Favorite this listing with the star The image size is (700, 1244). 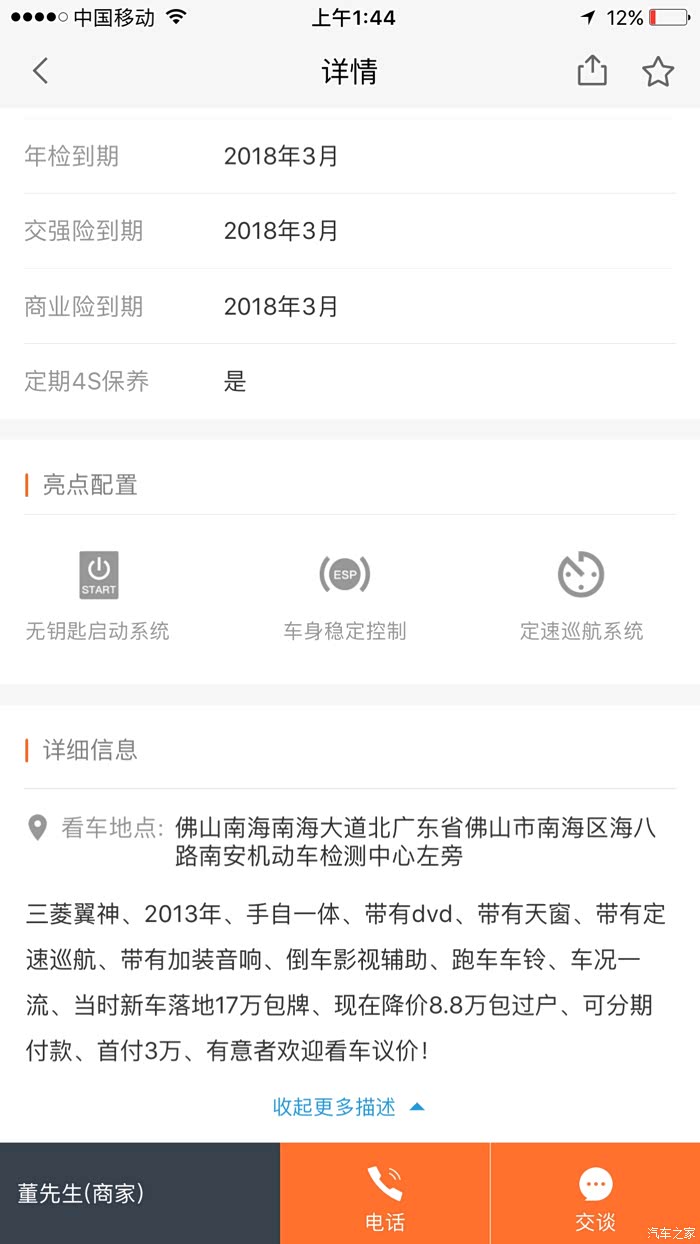pos(657,71)
